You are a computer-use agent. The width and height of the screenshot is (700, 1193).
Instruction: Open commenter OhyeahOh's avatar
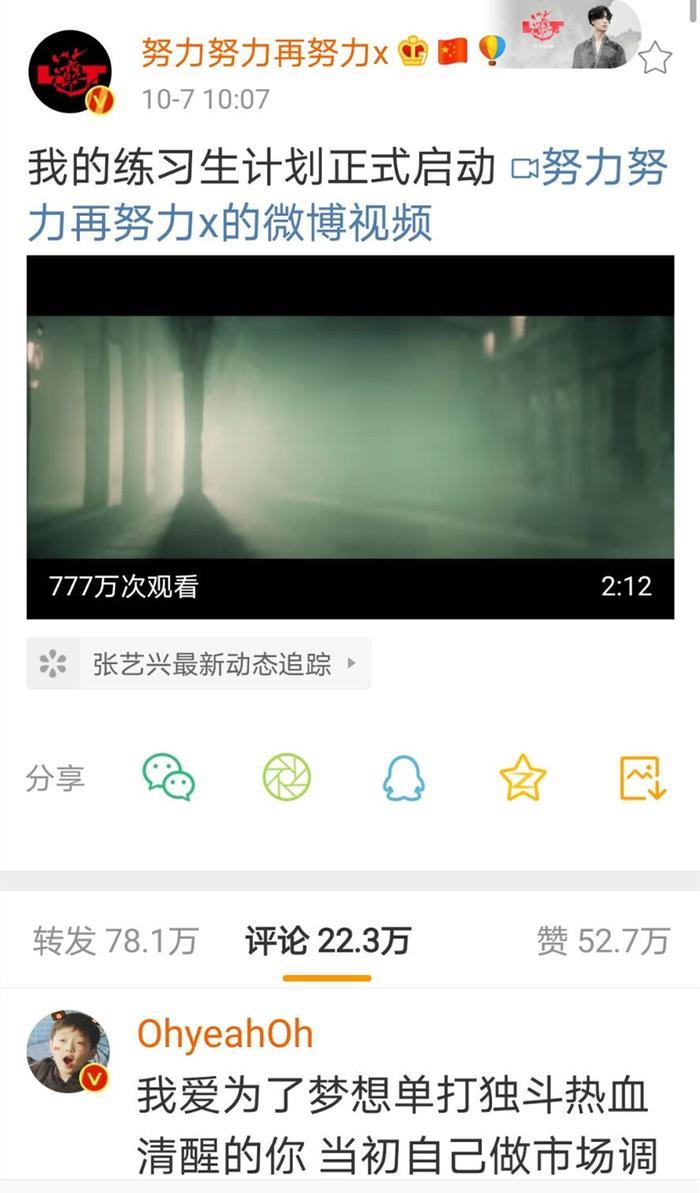pos(67,1050)
